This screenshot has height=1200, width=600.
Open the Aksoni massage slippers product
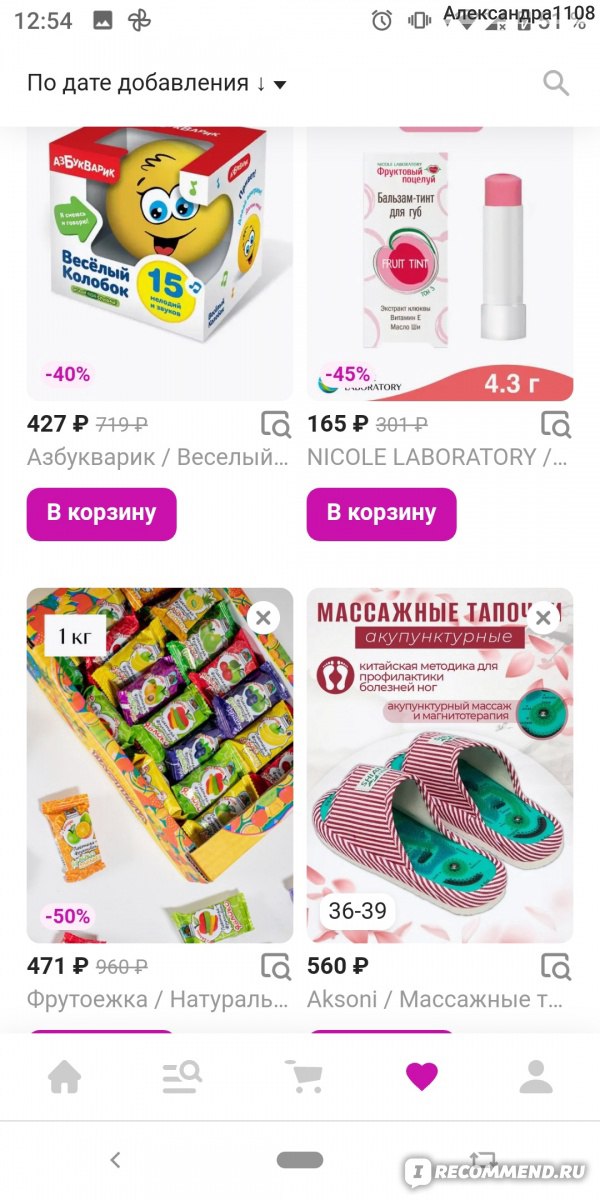440,765
